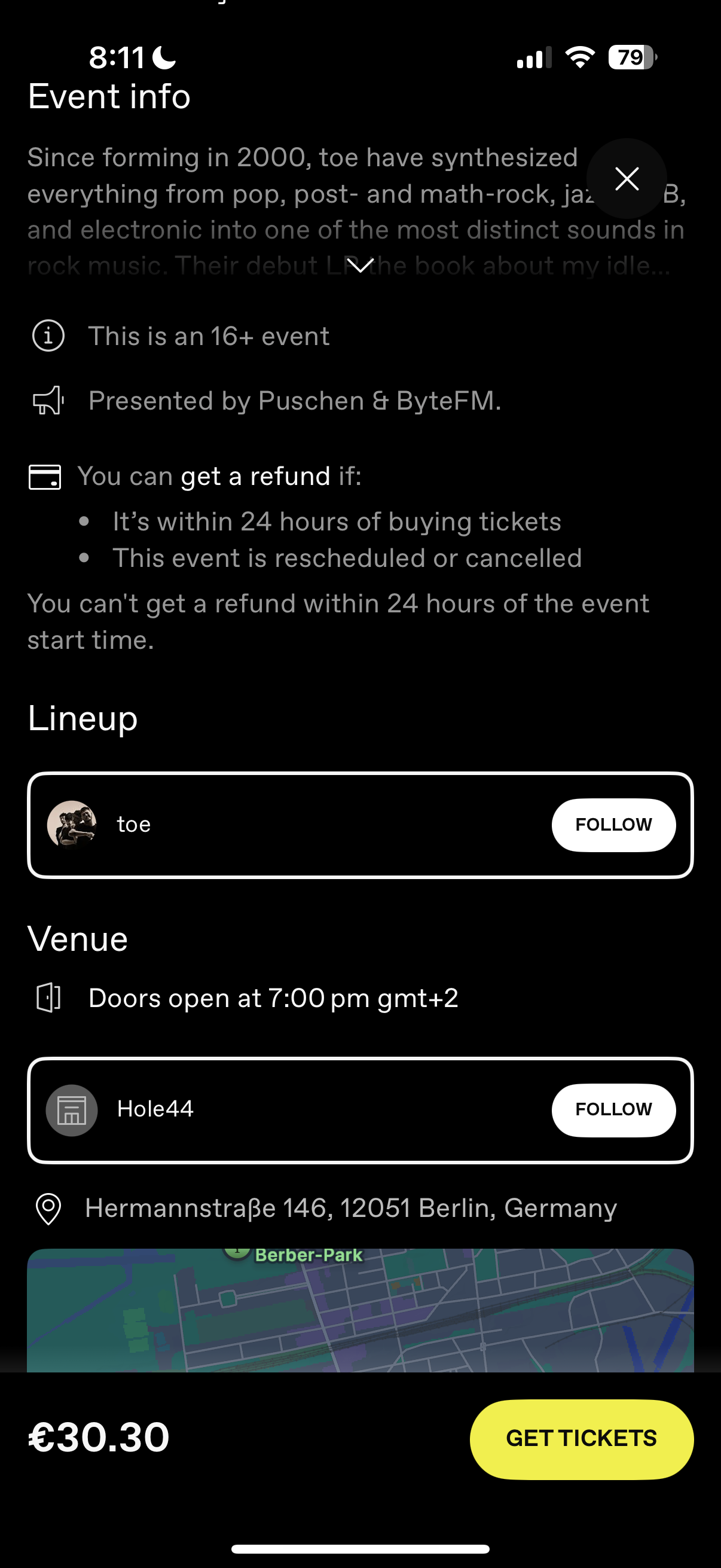
Task: Open toe's artist page
Action: pos(134,825)
